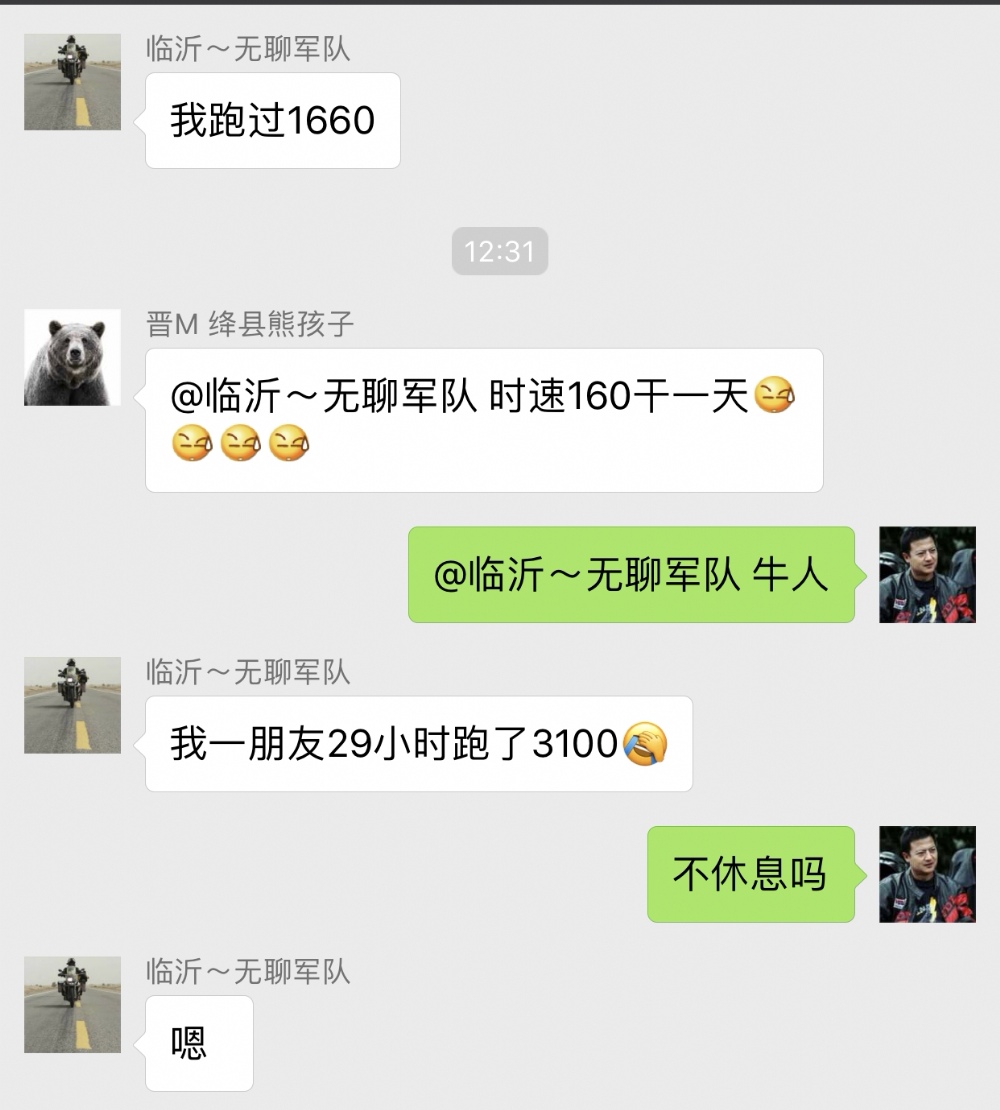Select the message bubble reading 我跑过1660
The height and width of the screenshot is (1110, 1000).
click(272, 120)
